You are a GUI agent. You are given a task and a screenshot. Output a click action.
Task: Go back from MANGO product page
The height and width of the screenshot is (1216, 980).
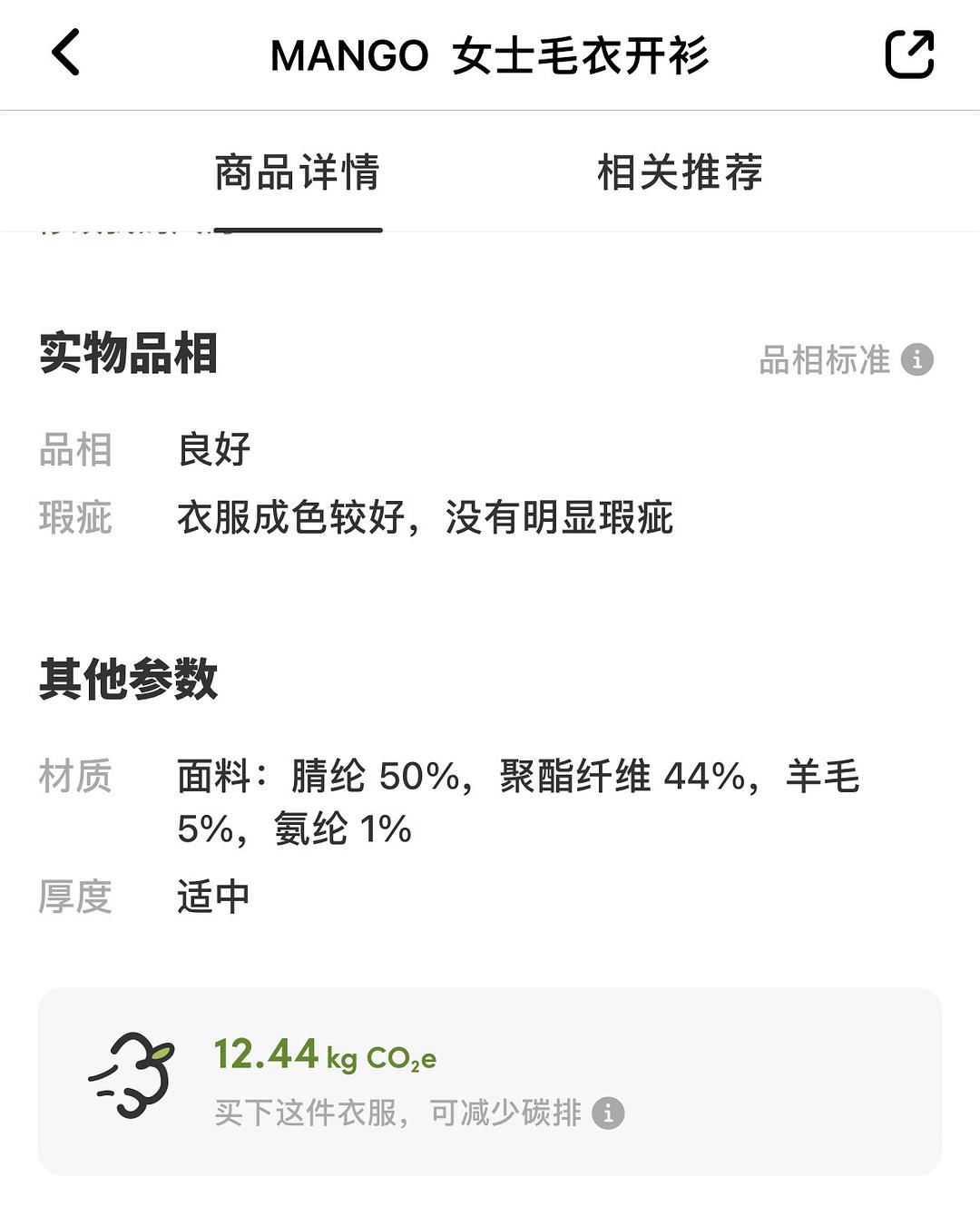point(66,53)
